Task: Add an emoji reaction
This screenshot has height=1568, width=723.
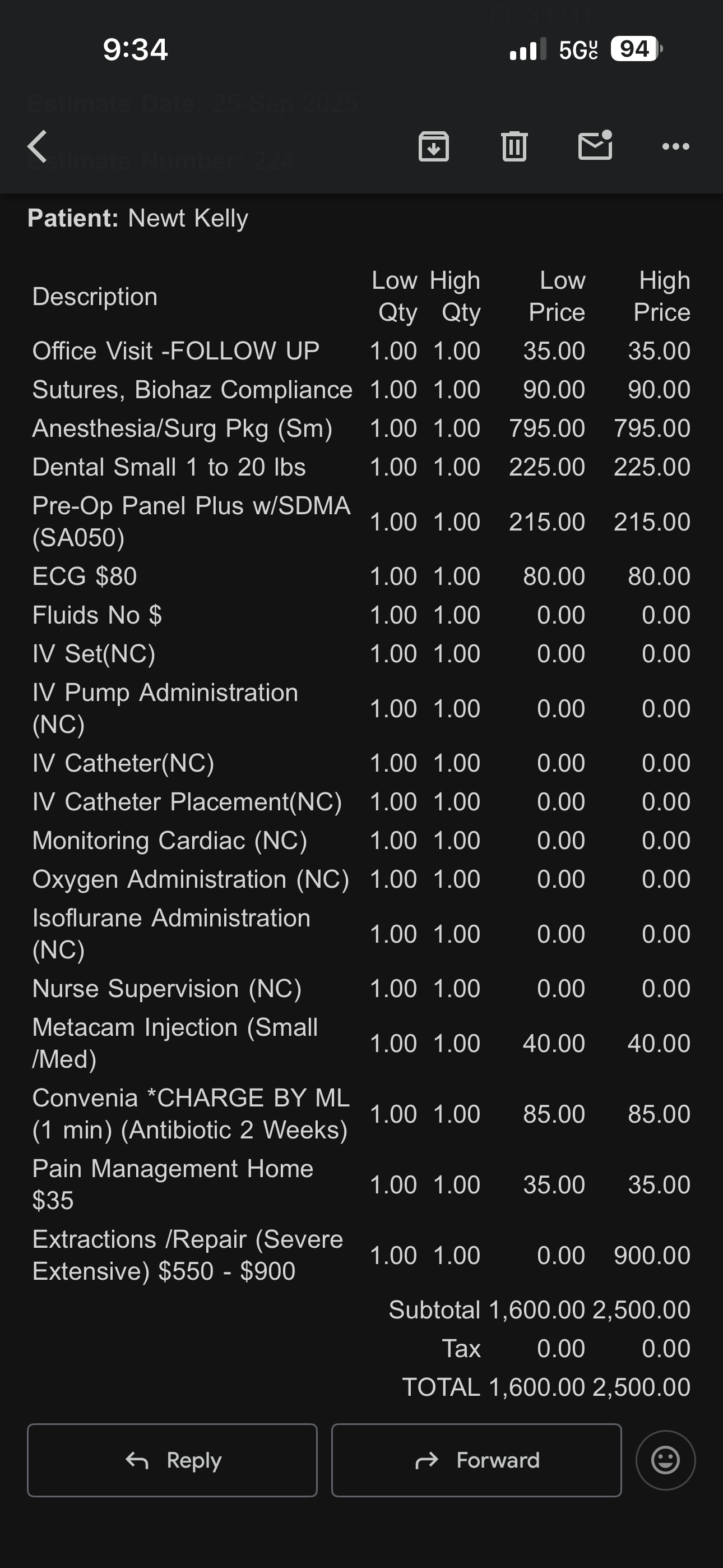Action: (665, 1460)
